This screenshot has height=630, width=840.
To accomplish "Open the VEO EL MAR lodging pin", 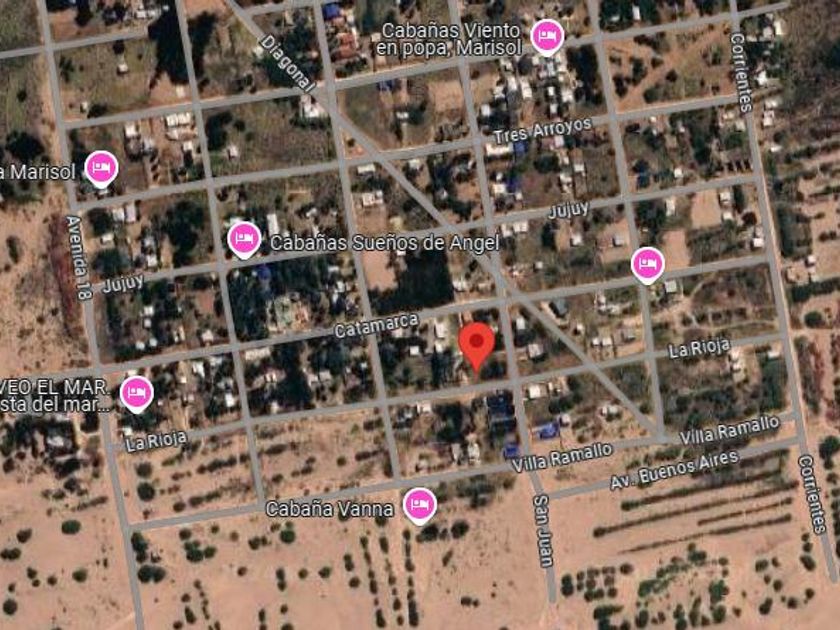I will [136, 393].
